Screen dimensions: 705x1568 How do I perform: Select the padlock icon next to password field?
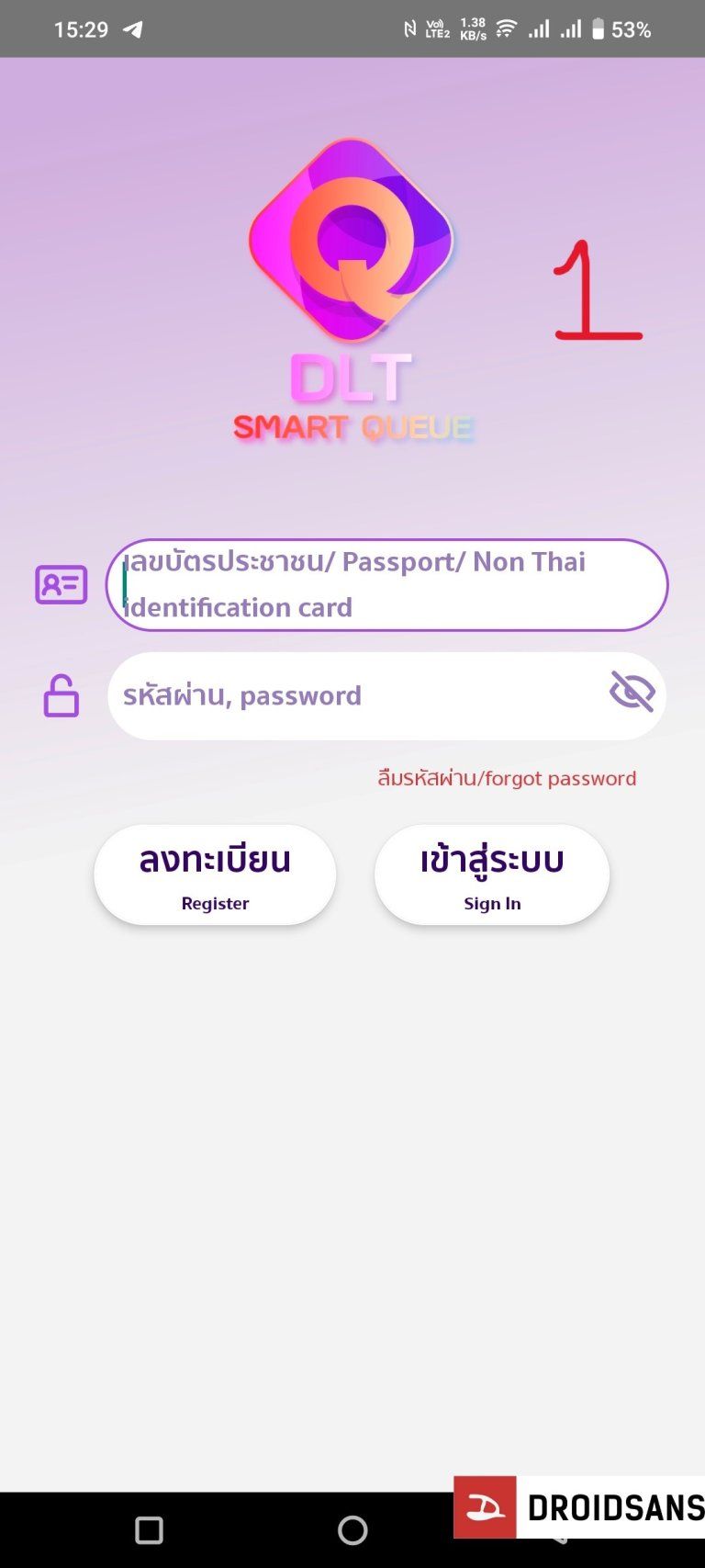click(61, 696)
